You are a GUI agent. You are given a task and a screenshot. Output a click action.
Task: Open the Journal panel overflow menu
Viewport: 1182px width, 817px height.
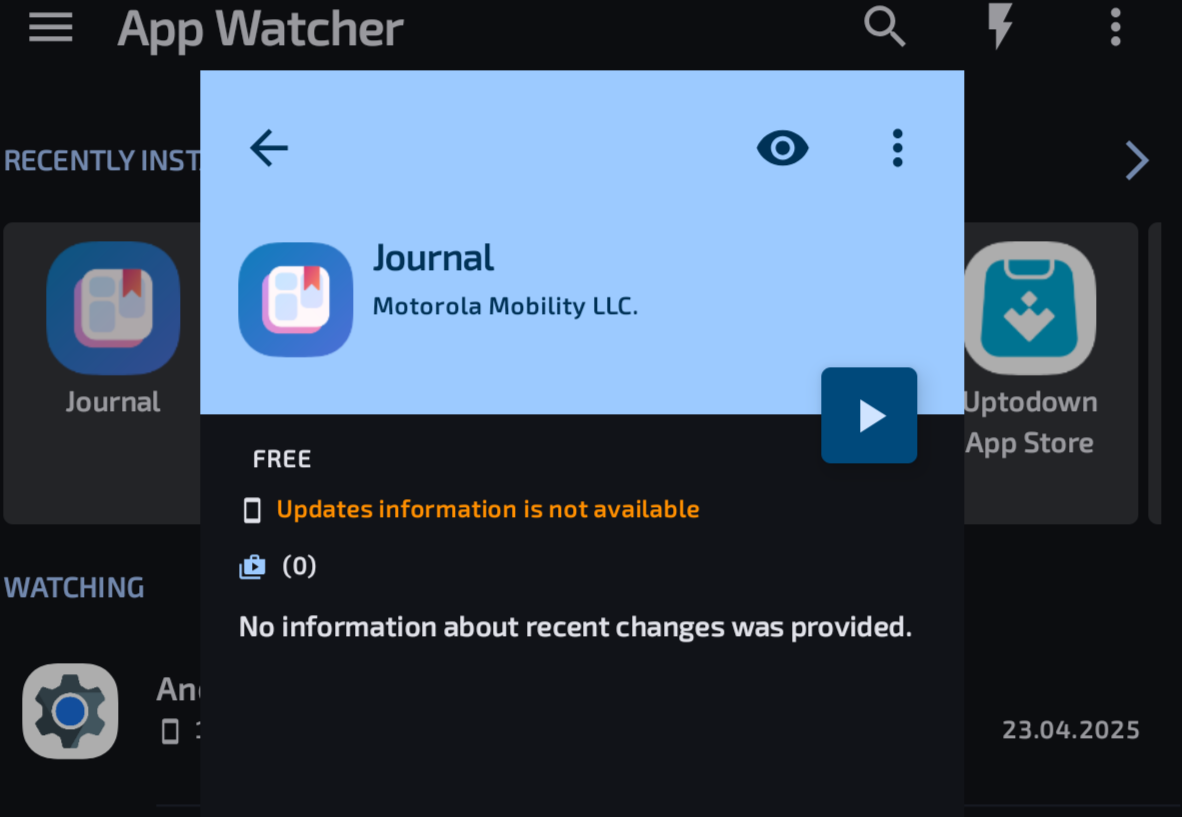[x=897, y=148]
